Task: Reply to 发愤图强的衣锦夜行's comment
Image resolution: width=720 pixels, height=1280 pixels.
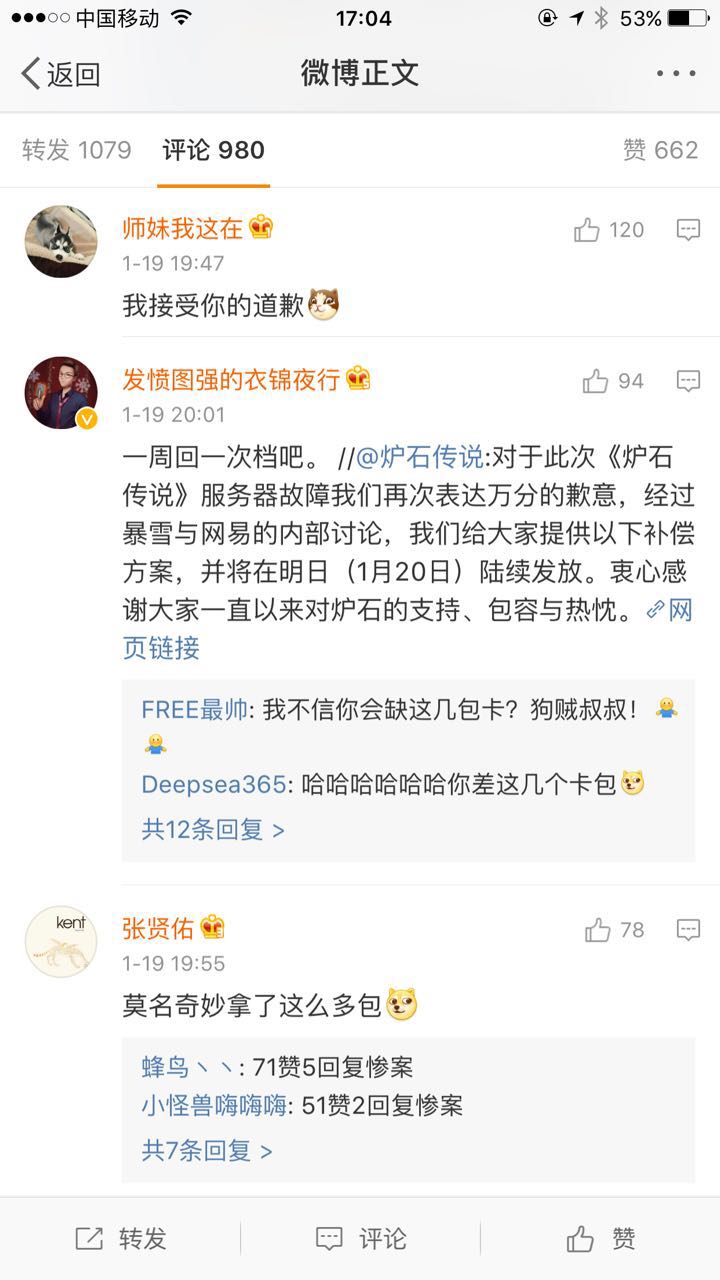Action: 688,381
